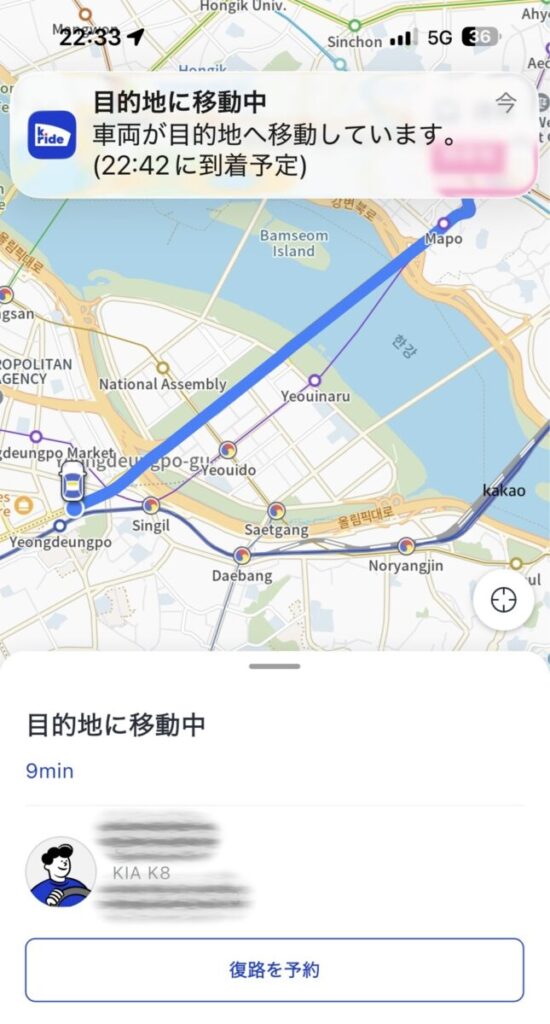The width and height of the screenshot is (550, 1024).
Task: Recenter the map on current location
Action: (504, 600)
